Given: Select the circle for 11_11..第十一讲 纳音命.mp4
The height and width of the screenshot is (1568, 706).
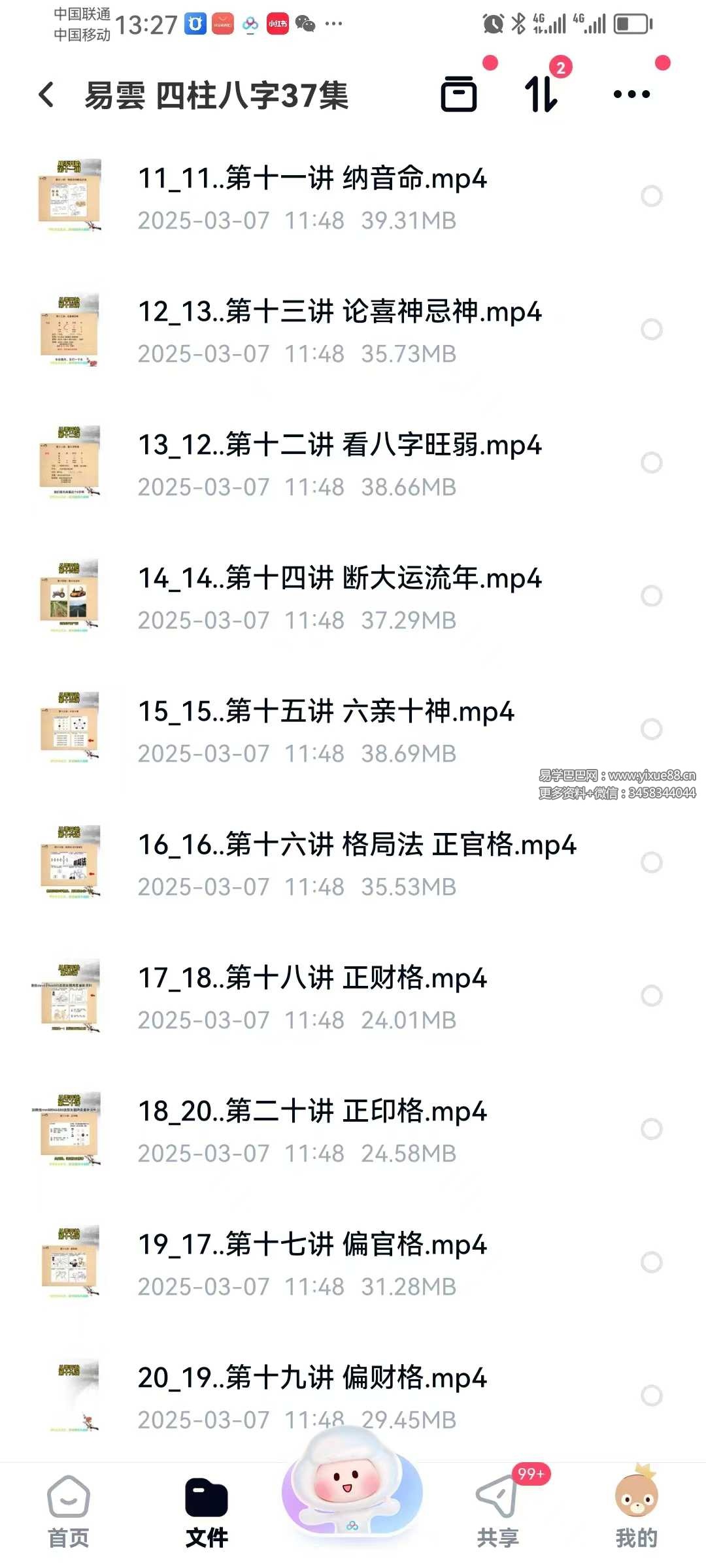Looking at the screenshot, I should point(651,196).
